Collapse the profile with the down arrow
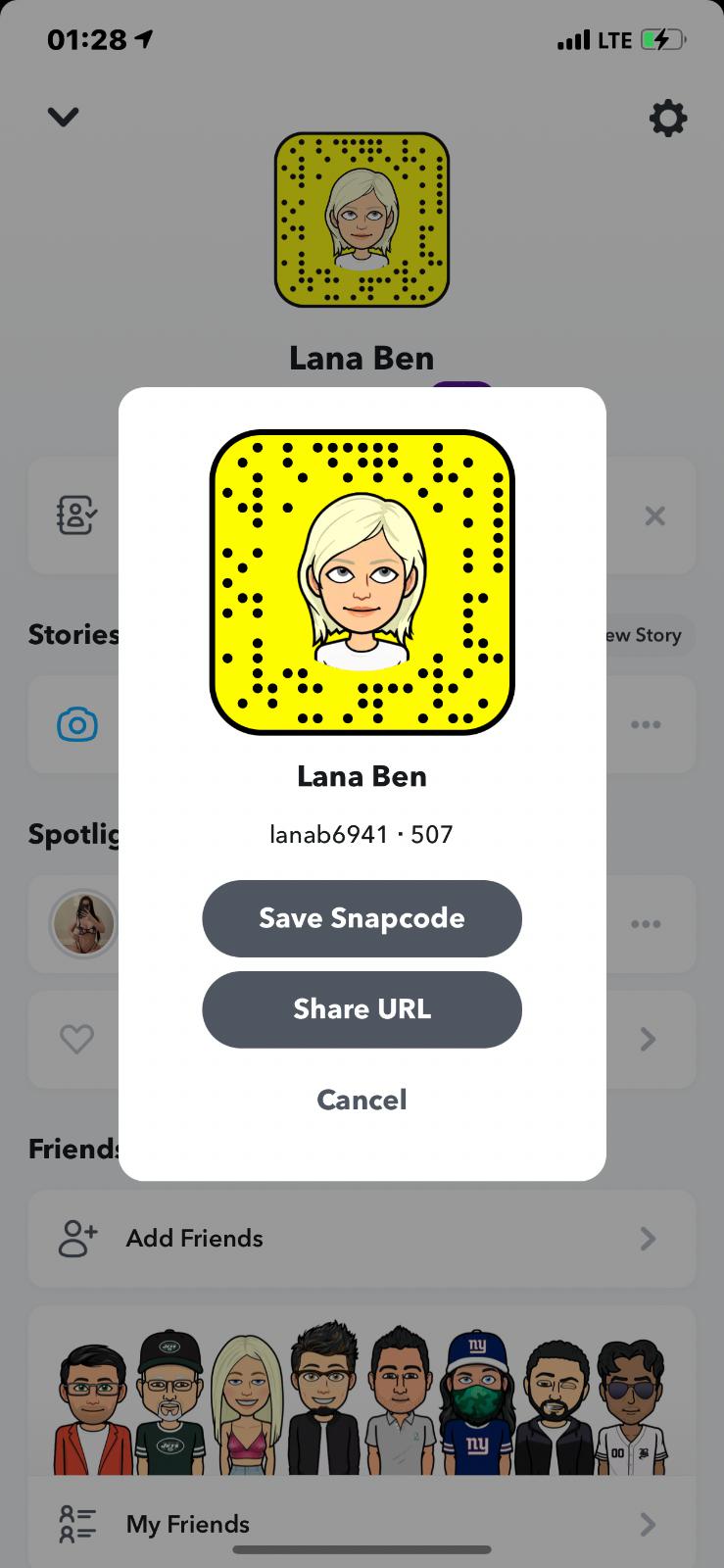Viewport: 724px width, 1568px height. [63, 118]
